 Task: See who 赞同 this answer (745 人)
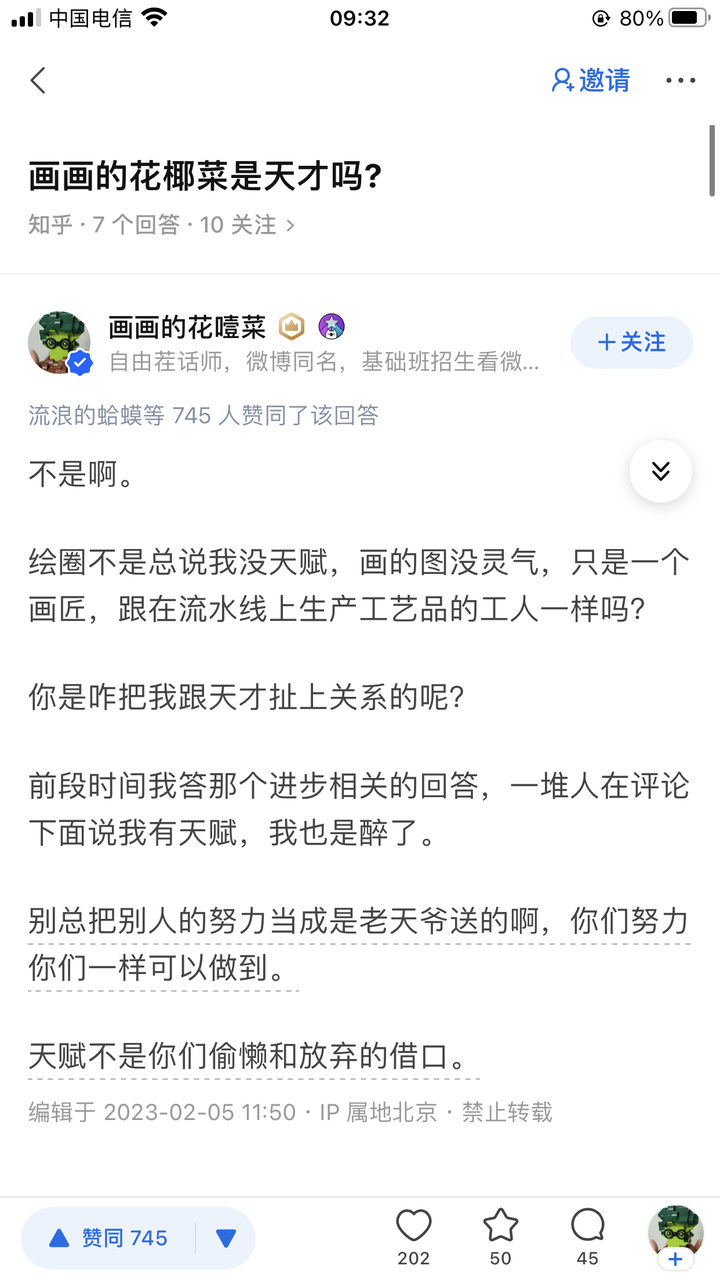click(x=204, y=415)
